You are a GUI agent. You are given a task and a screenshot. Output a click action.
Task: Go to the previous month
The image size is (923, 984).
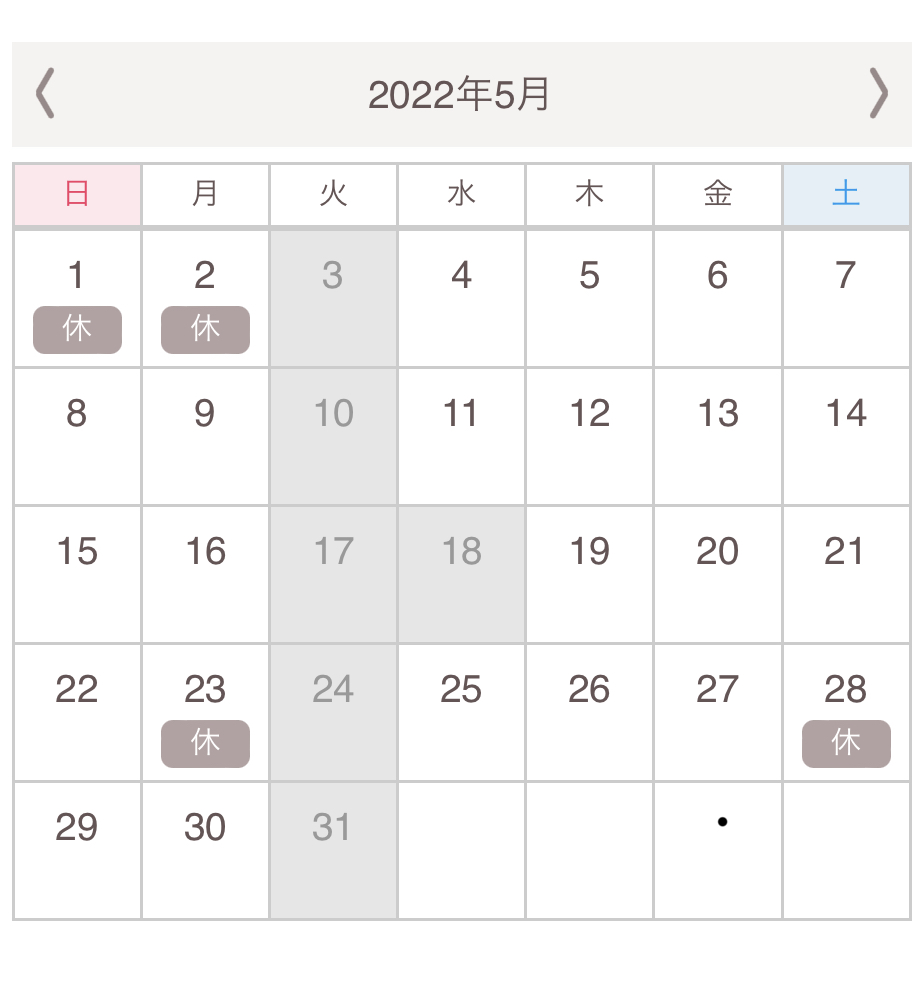pyautogui.click(x=45, y=94)
